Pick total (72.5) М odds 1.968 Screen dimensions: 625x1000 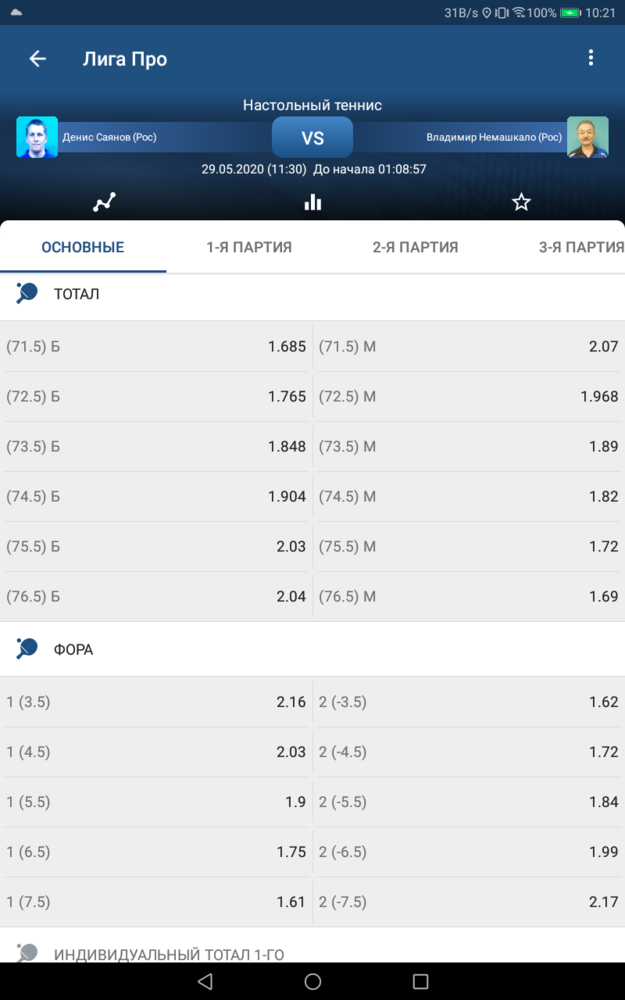point(469,396)
